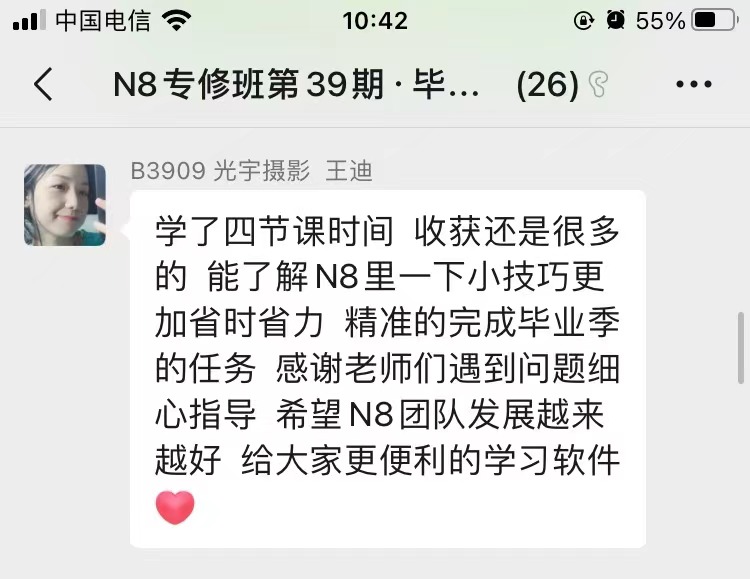Open the chat's three-dot options menu
The height and width of the screenshot is (579, 750).
point(694,85)
